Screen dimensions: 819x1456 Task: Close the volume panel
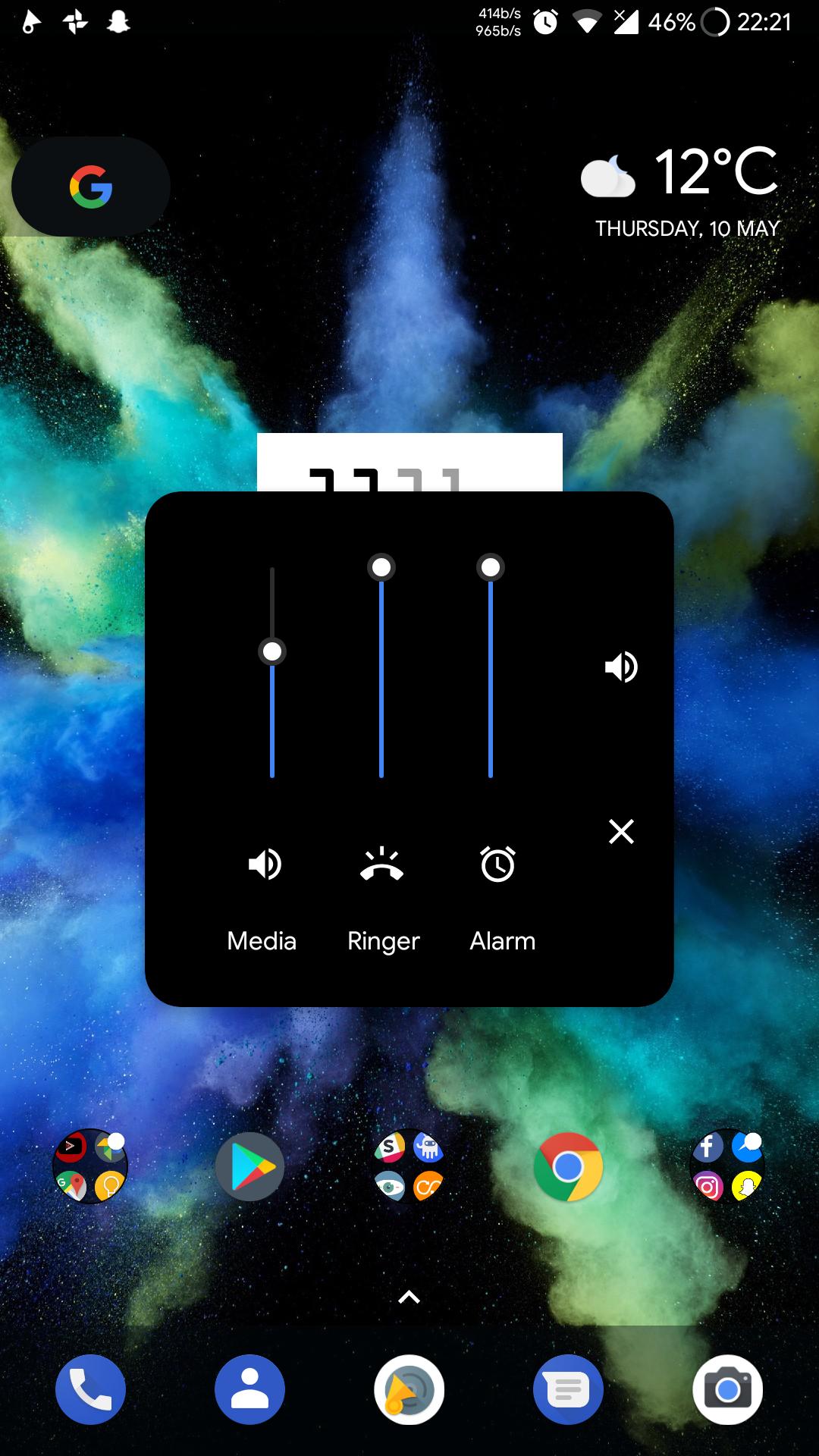click(621, 832)
